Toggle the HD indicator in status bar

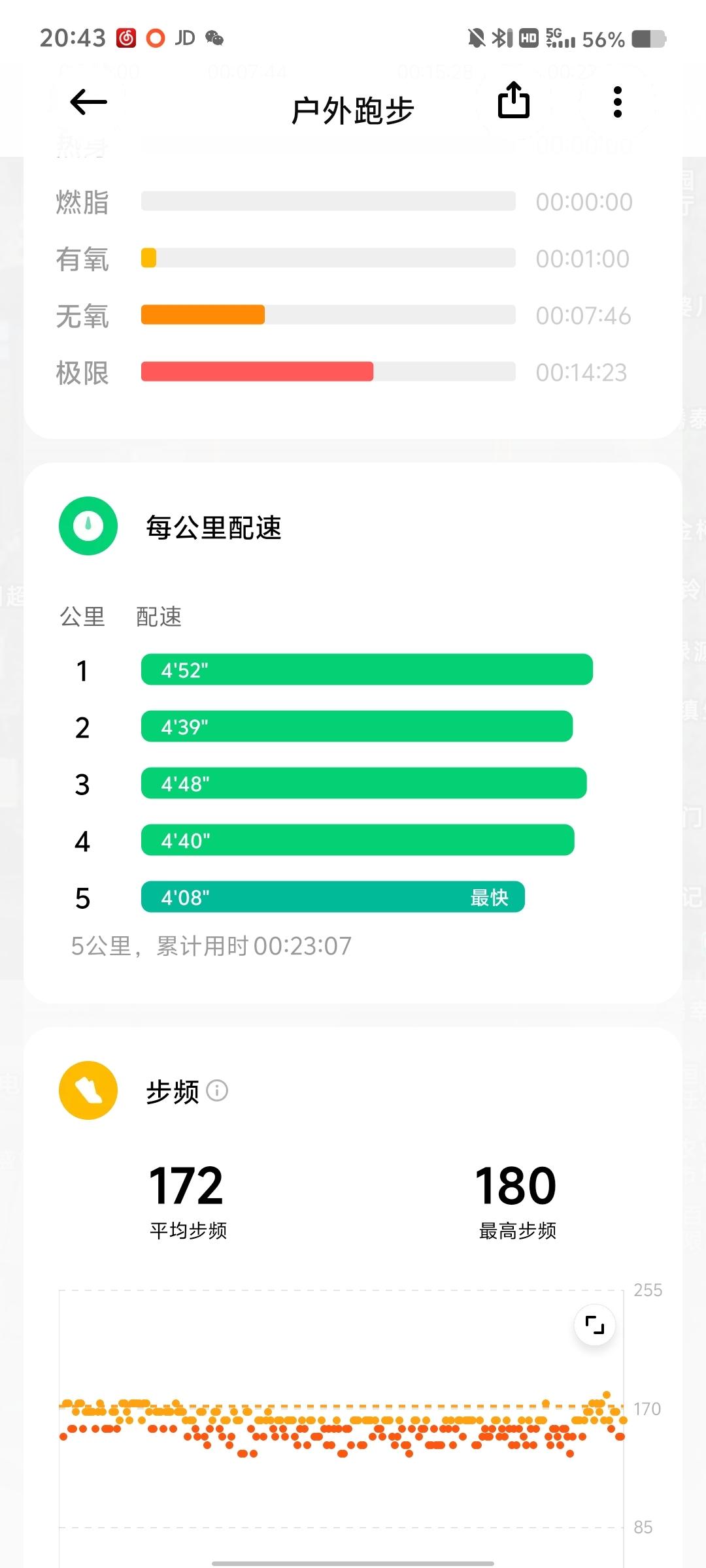pyautogui.click(x=527, y=37)
